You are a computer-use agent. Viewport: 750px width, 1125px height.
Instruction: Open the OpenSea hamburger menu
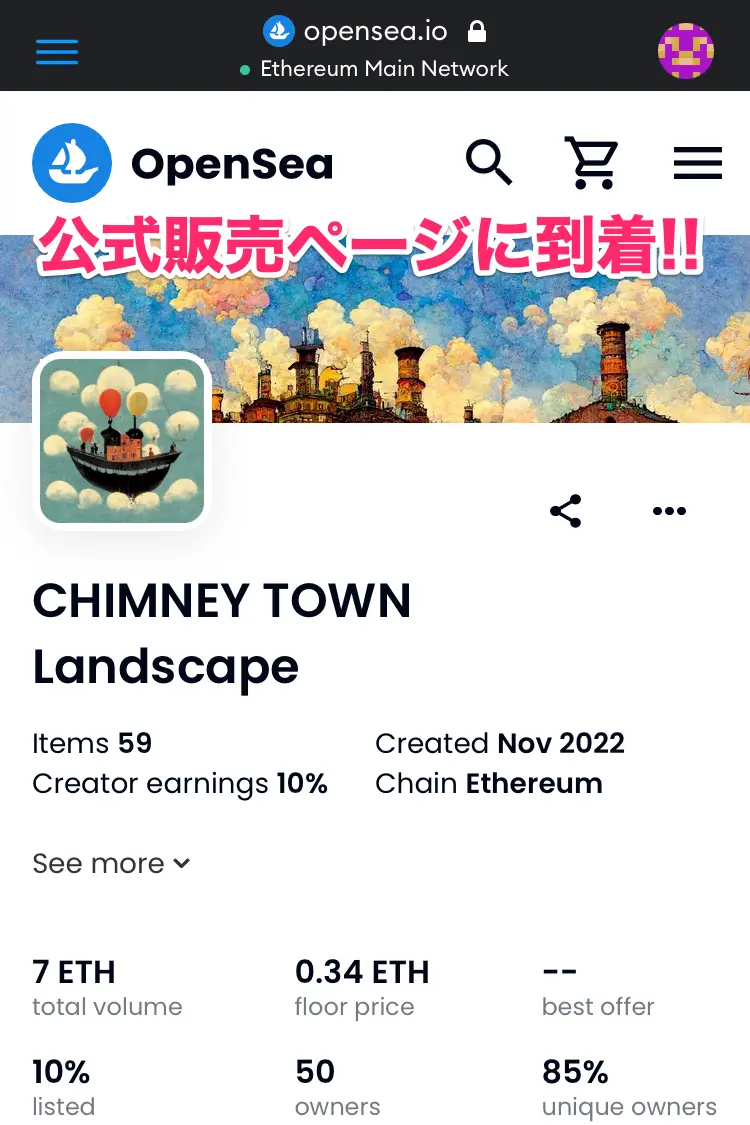click(697, 162)
